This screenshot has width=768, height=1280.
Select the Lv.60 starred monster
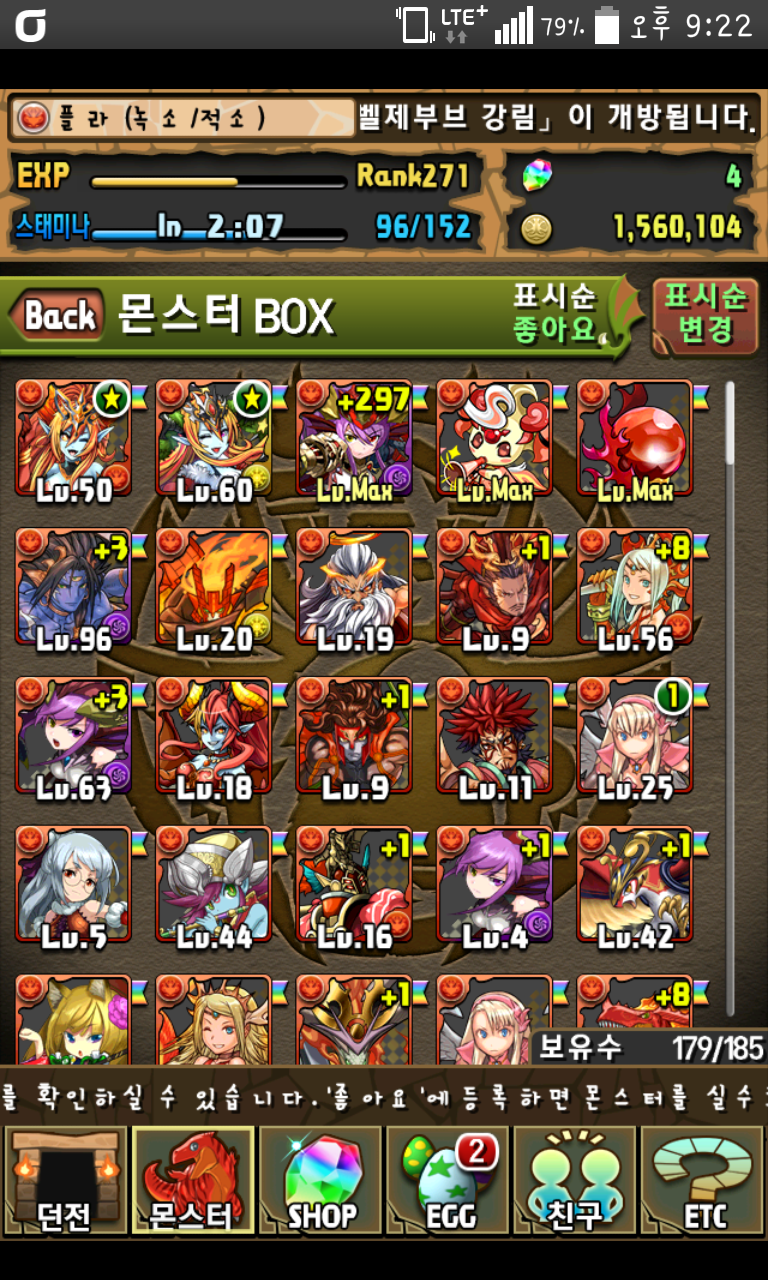213,440
